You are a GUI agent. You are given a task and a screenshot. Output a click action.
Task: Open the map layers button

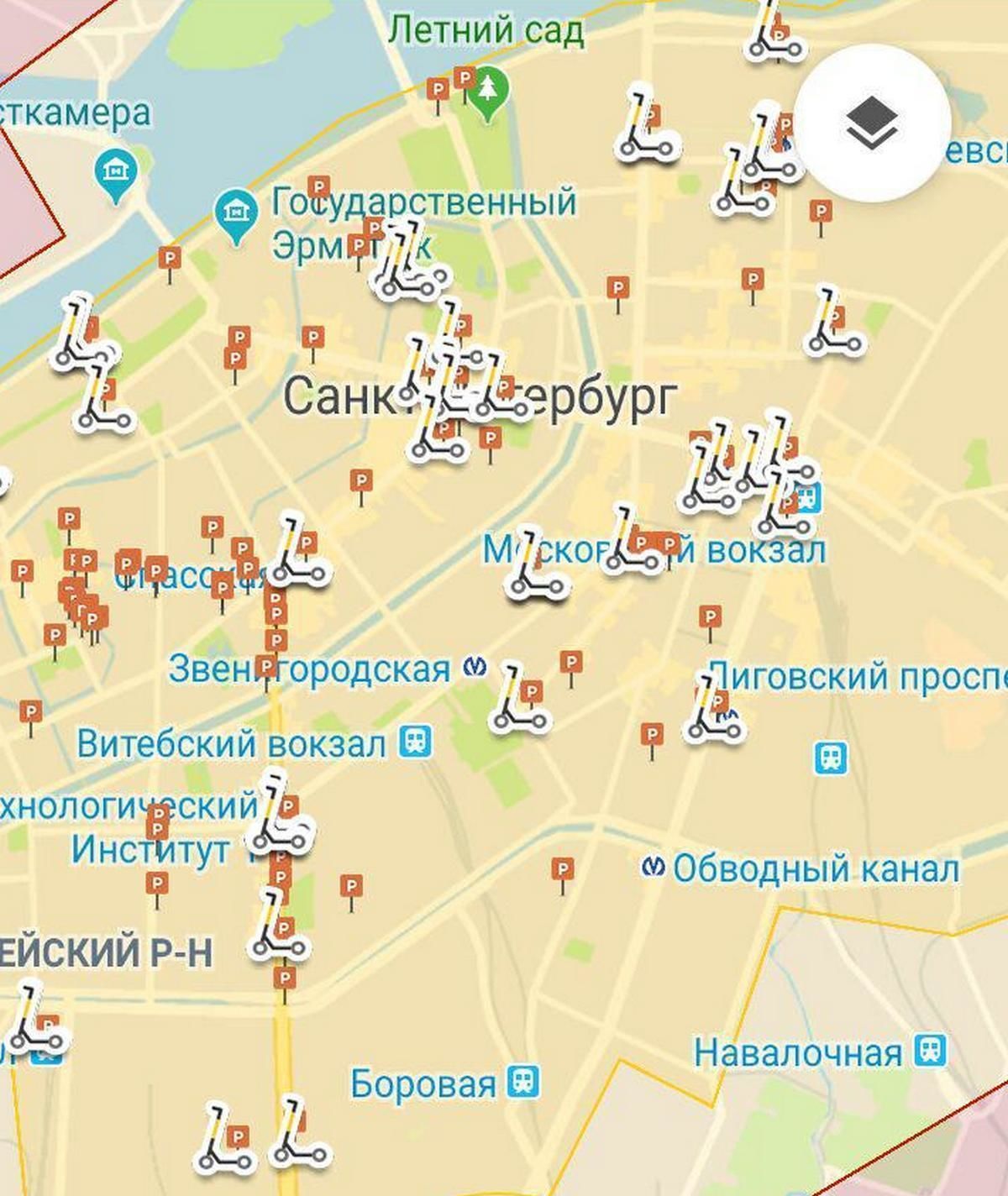click(x=872, y=123)
